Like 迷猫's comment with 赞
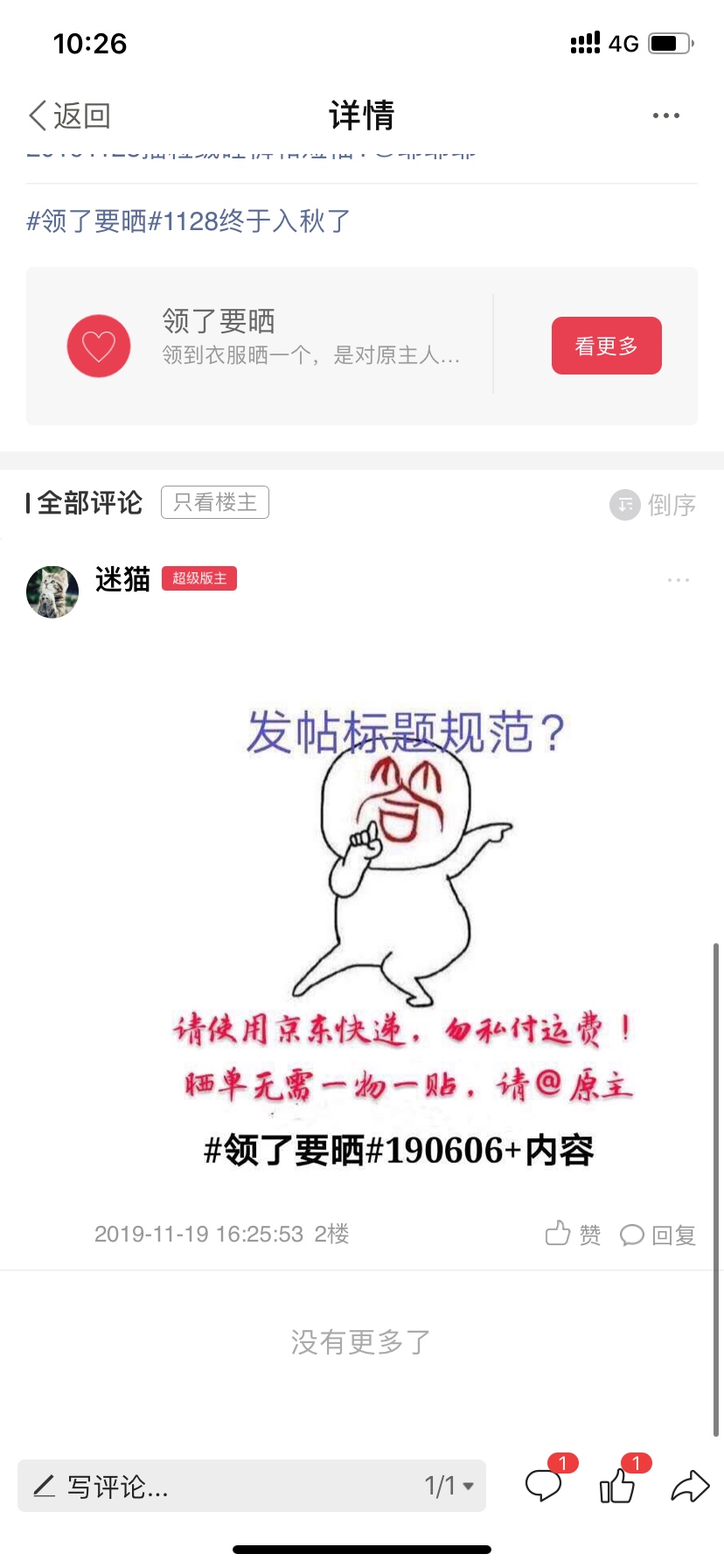 coord(573,1234)
